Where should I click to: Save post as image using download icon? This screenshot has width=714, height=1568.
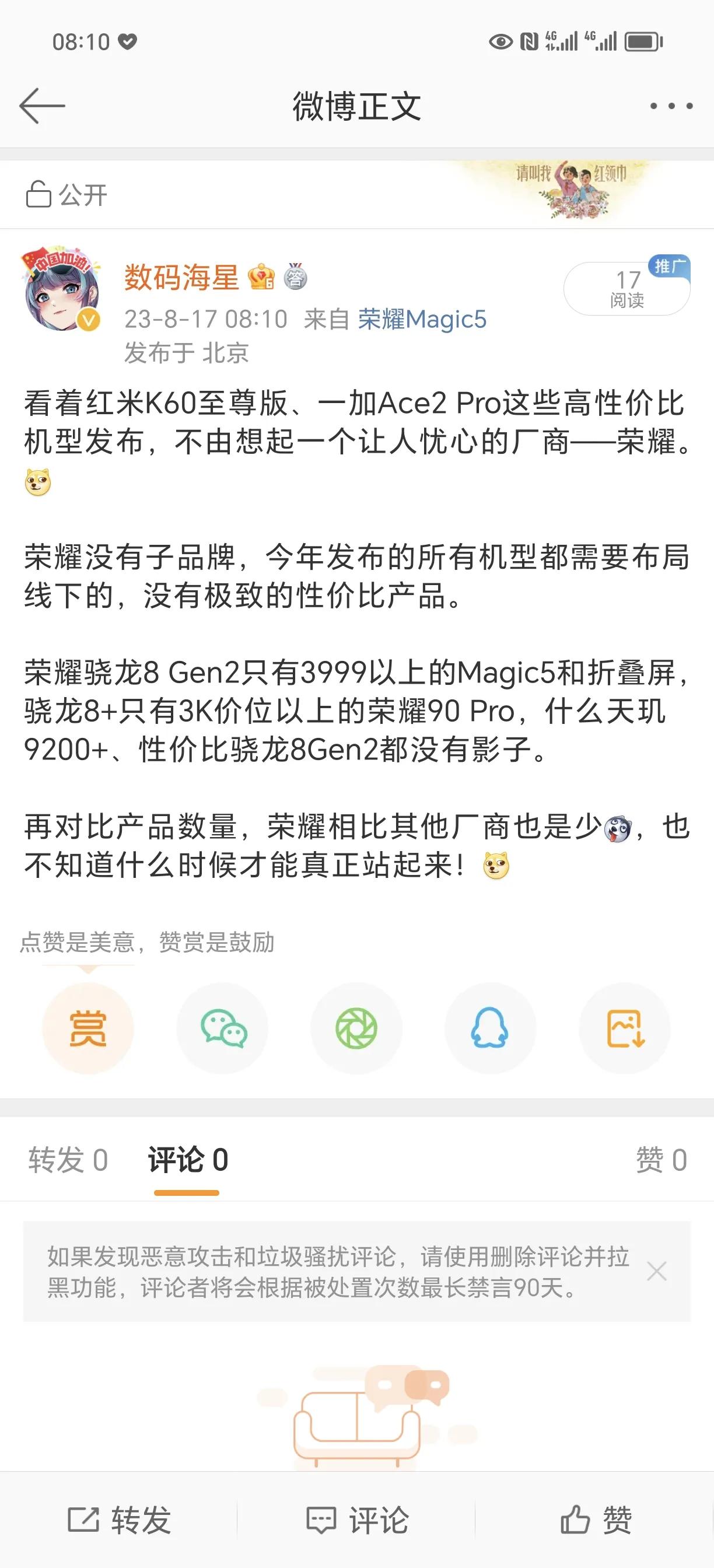(625, 1027)
